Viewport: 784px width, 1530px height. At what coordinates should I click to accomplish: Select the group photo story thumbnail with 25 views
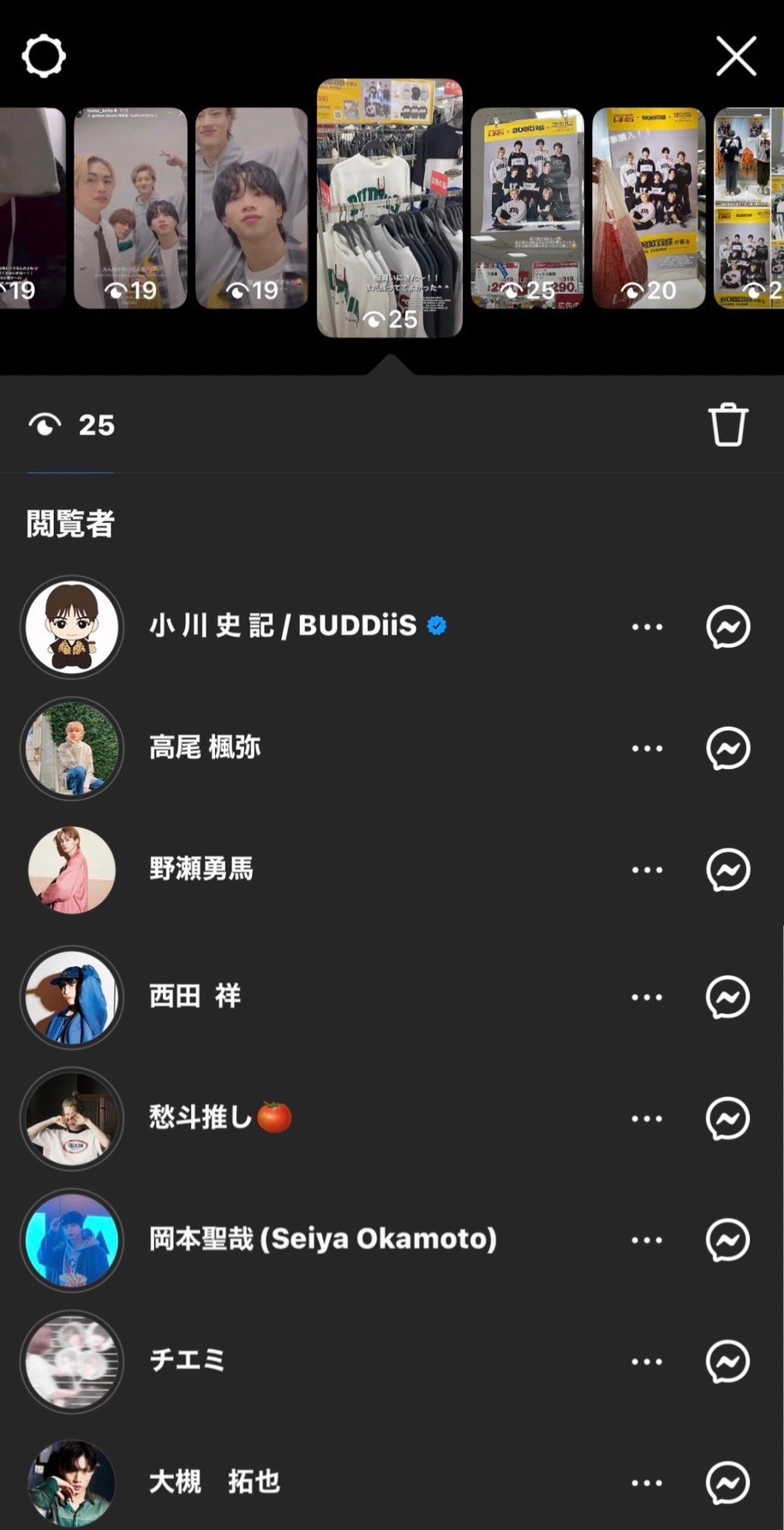pyautogui.click(x=527, y=207)
